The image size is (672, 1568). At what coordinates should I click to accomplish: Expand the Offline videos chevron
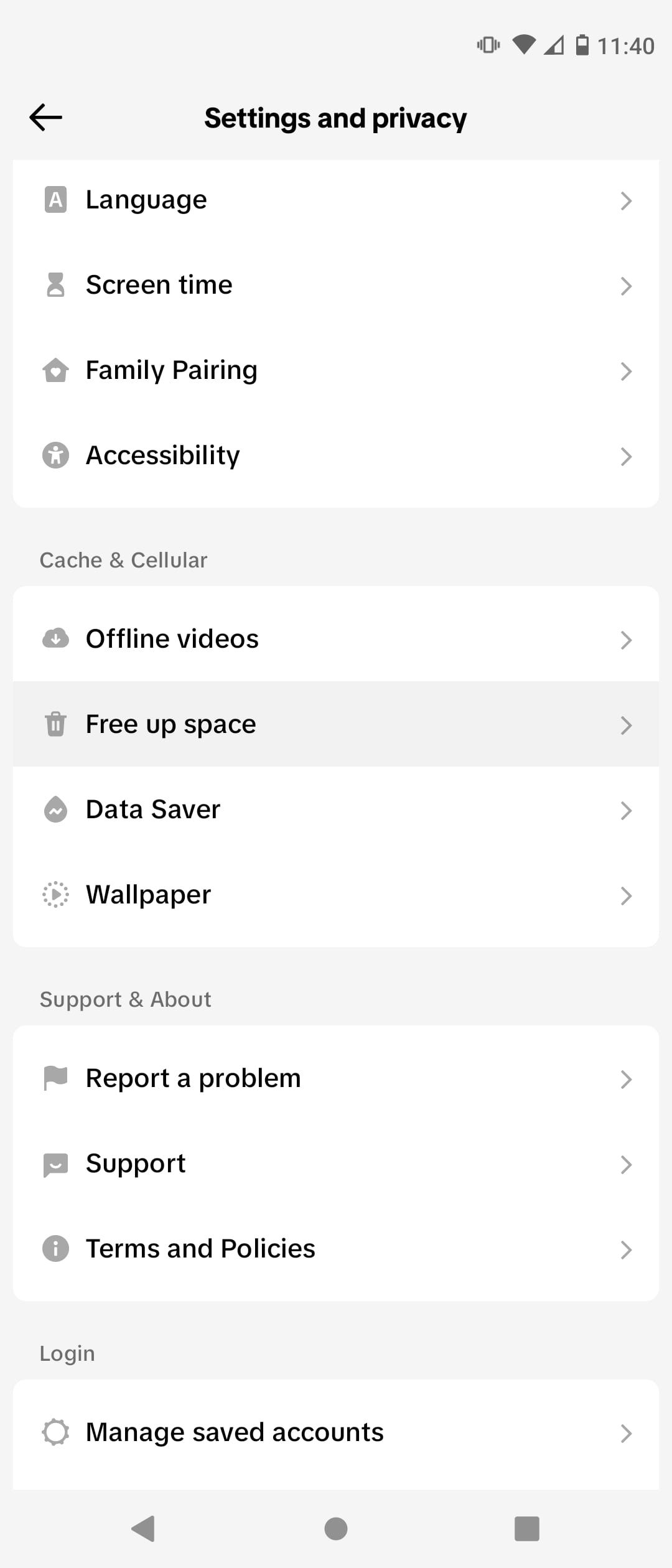(627, 639)
